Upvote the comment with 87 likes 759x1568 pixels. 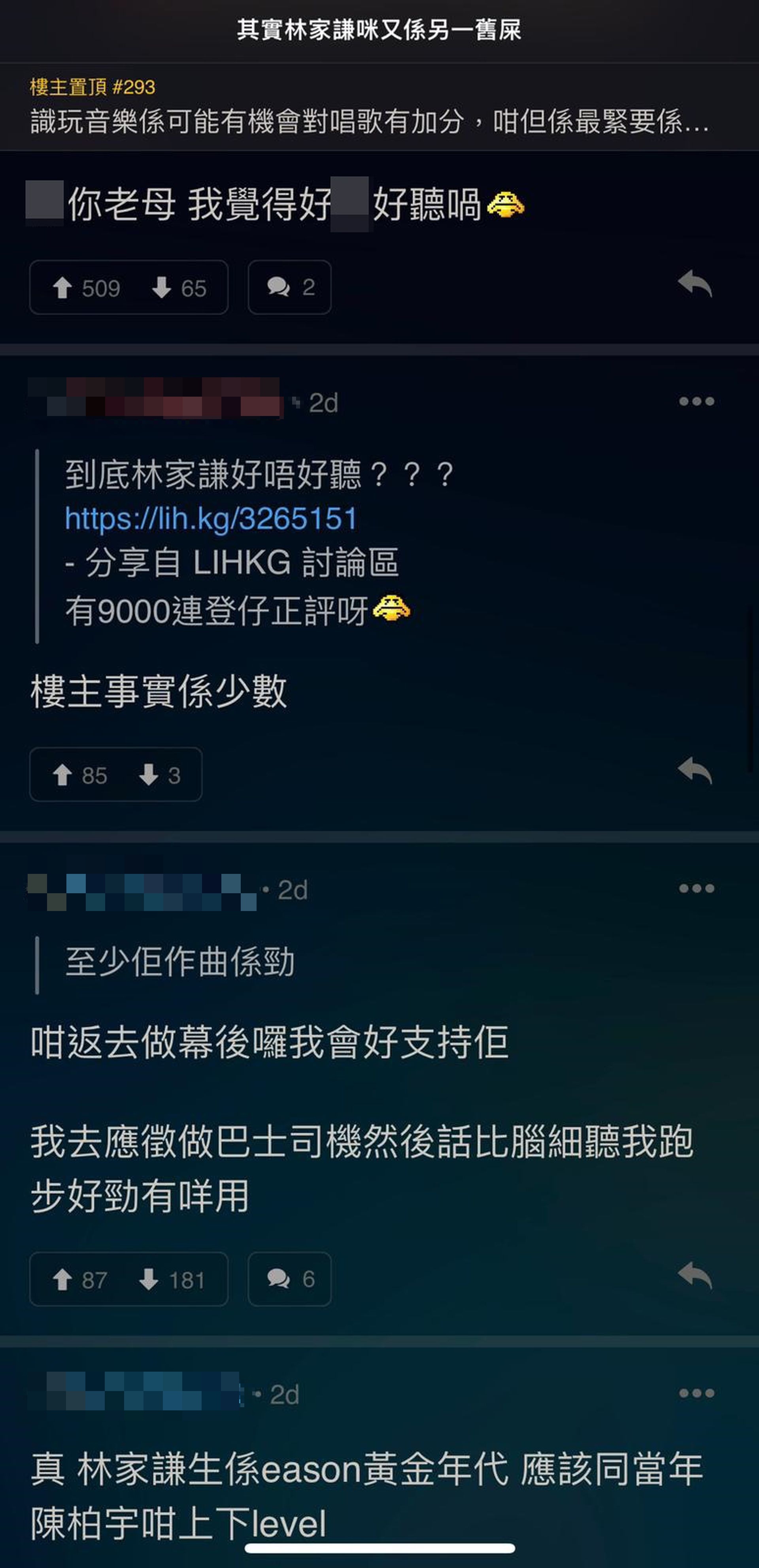(x=79, y=1280)
